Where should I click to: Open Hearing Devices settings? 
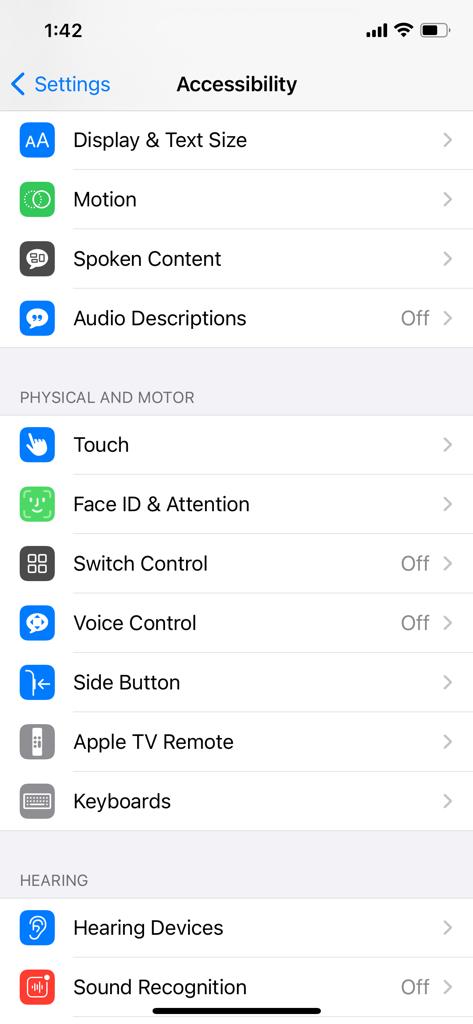point(236,929)
